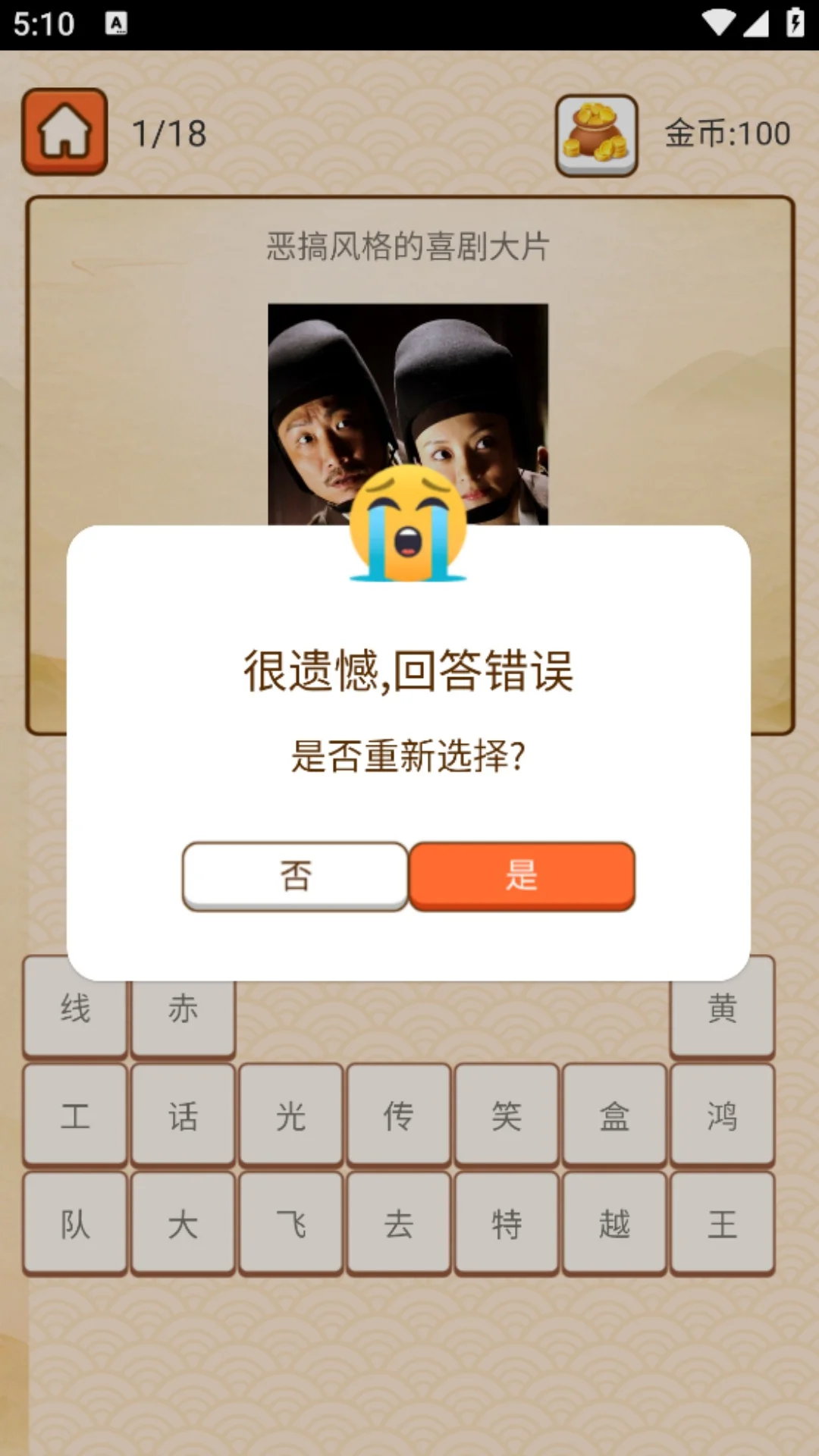
Task: Select the character tile 笑
Action: coord(507,1115)
